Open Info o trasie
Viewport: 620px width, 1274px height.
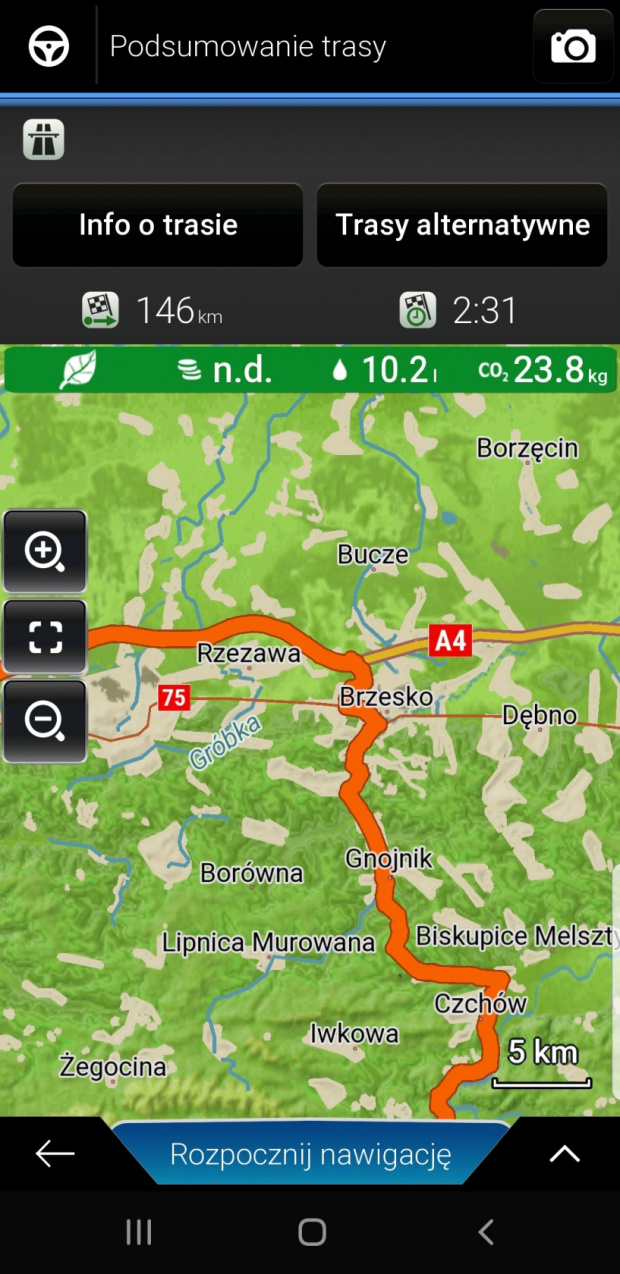pyautogui.click(x=158, y=225)
